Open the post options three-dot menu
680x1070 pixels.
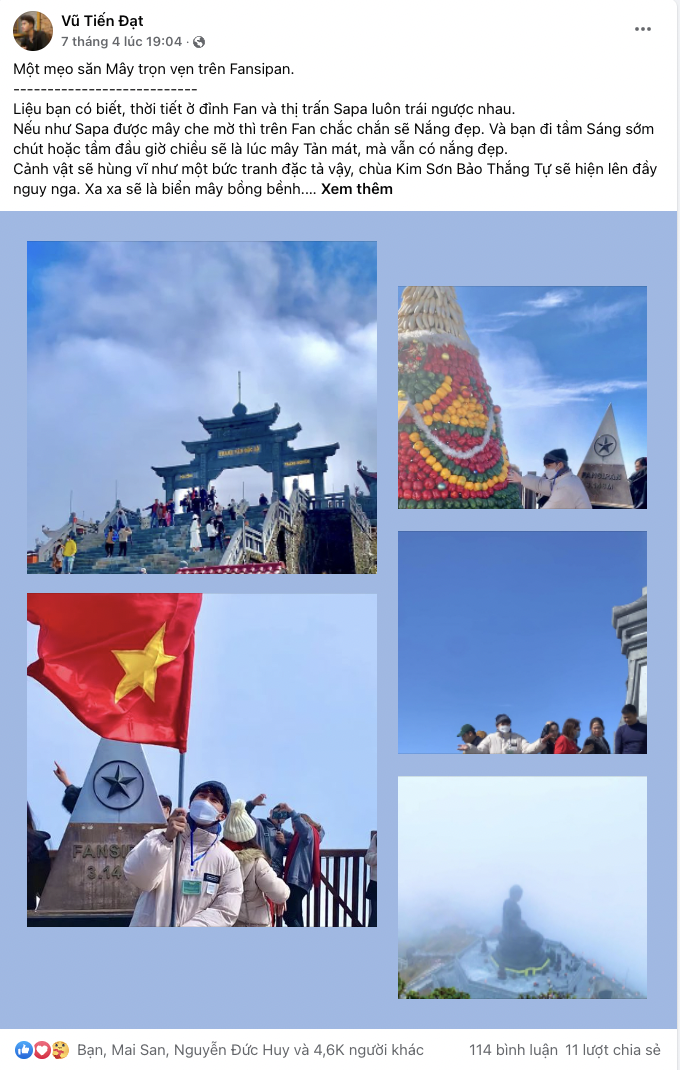[643, 29]
